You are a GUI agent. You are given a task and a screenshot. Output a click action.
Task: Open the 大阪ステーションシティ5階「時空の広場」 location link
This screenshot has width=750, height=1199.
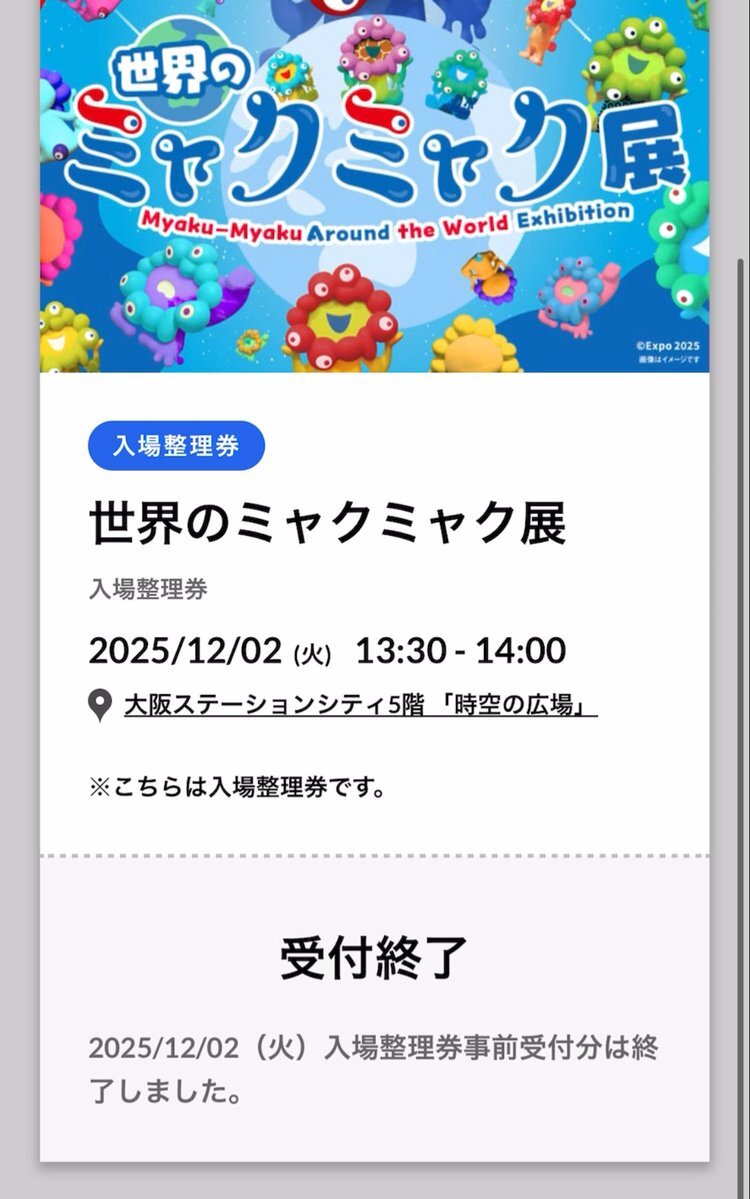click(360, 705)
